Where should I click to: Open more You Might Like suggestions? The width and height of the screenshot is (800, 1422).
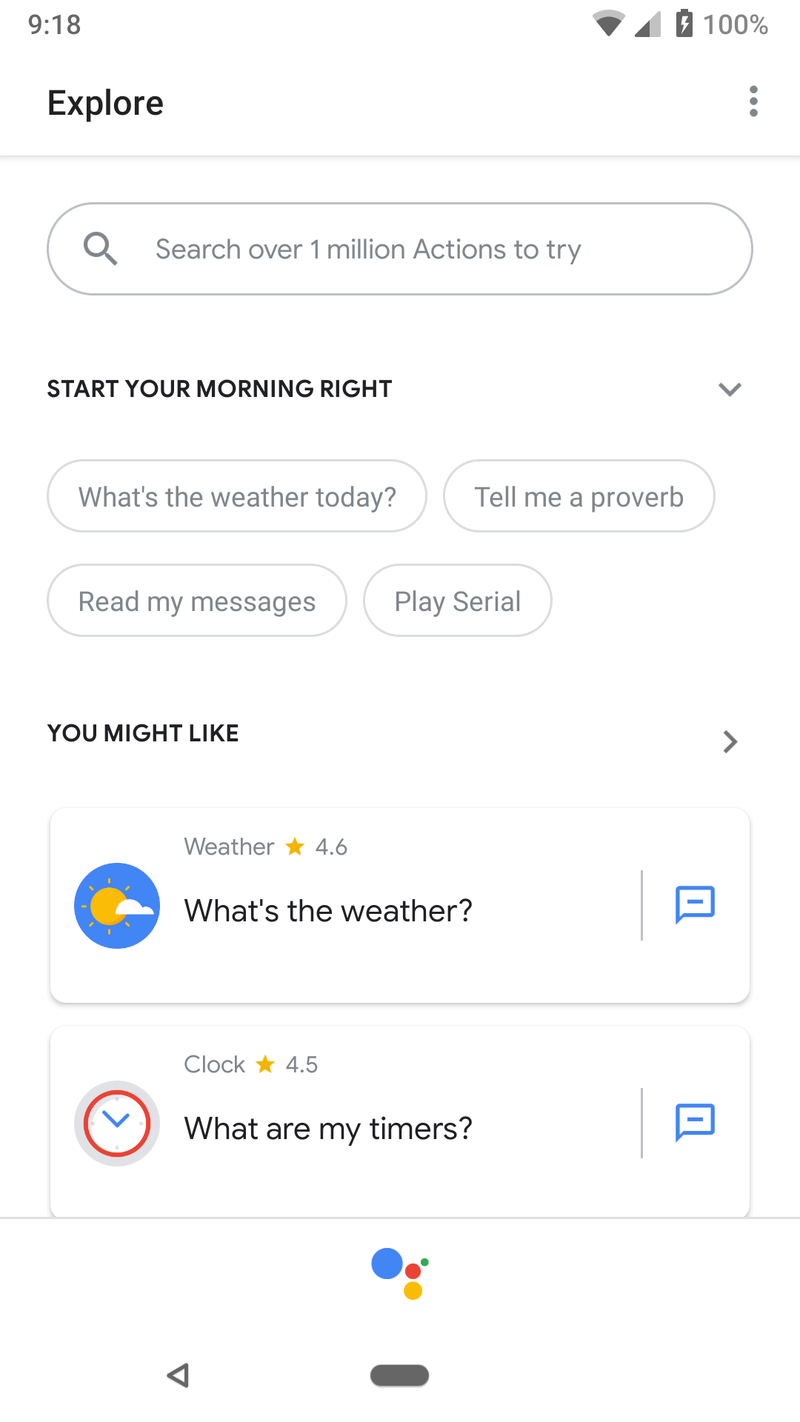730,741
